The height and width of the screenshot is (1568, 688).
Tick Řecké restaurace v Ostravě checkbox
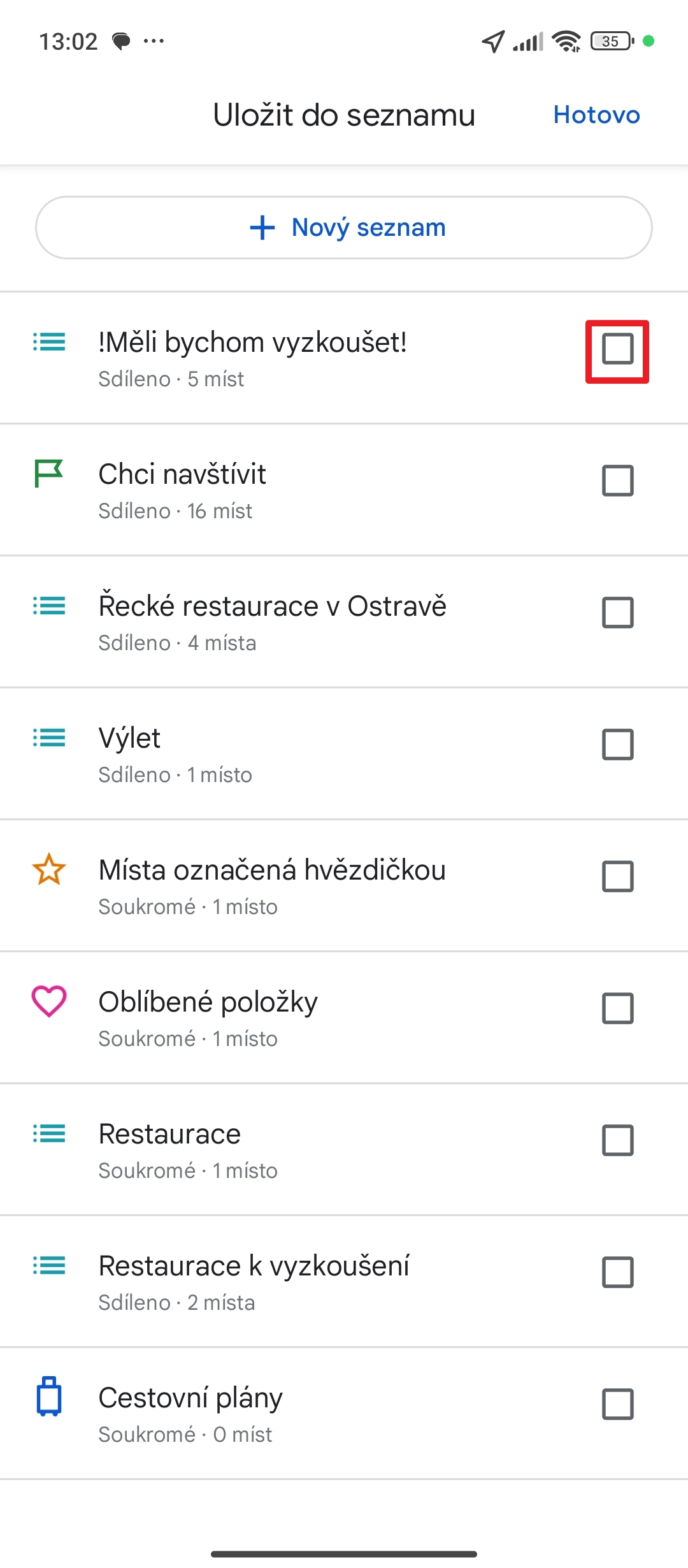pyautogui.click(x=617, y=613)
